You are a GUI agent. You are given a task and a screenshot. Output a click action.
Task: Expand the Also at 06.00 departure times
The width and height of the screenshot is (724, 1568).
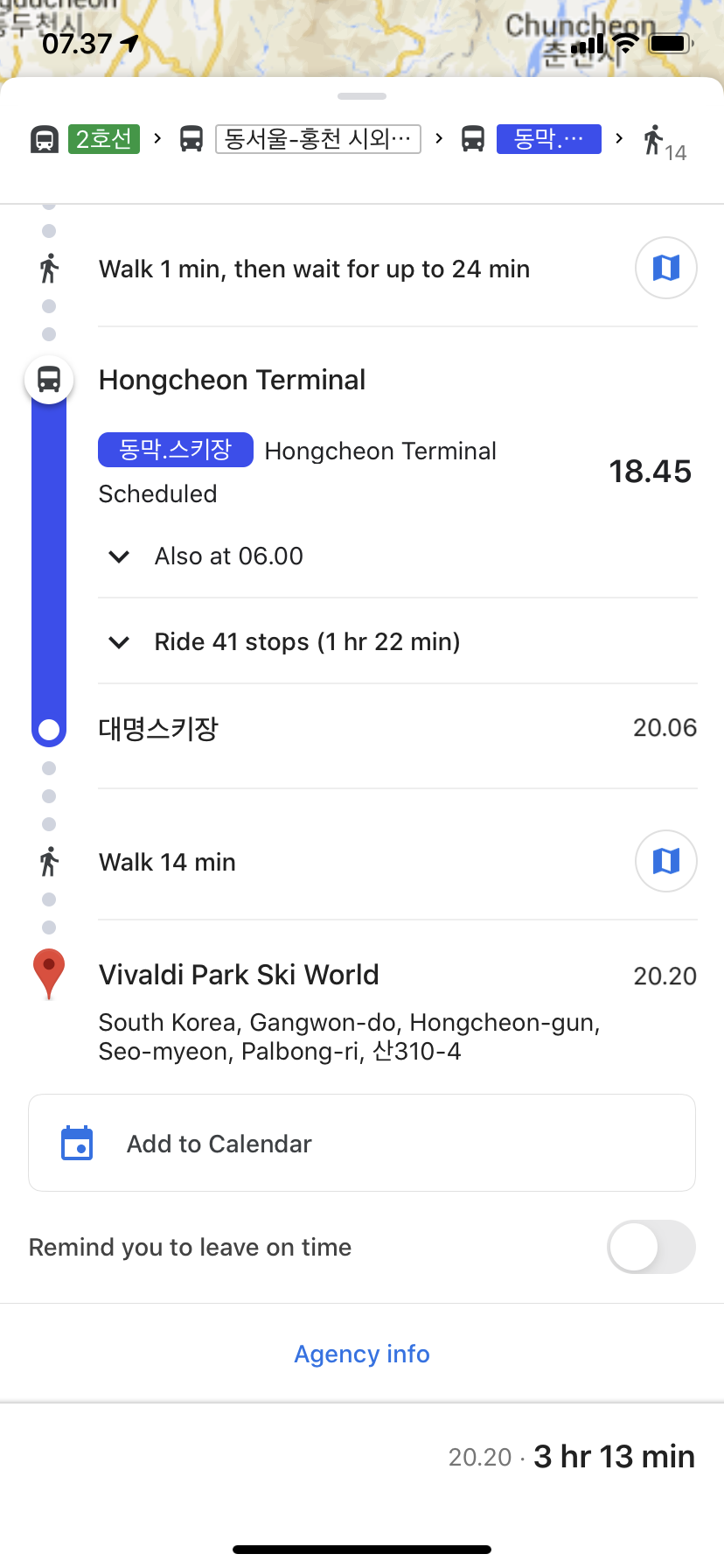pos(227,556)
